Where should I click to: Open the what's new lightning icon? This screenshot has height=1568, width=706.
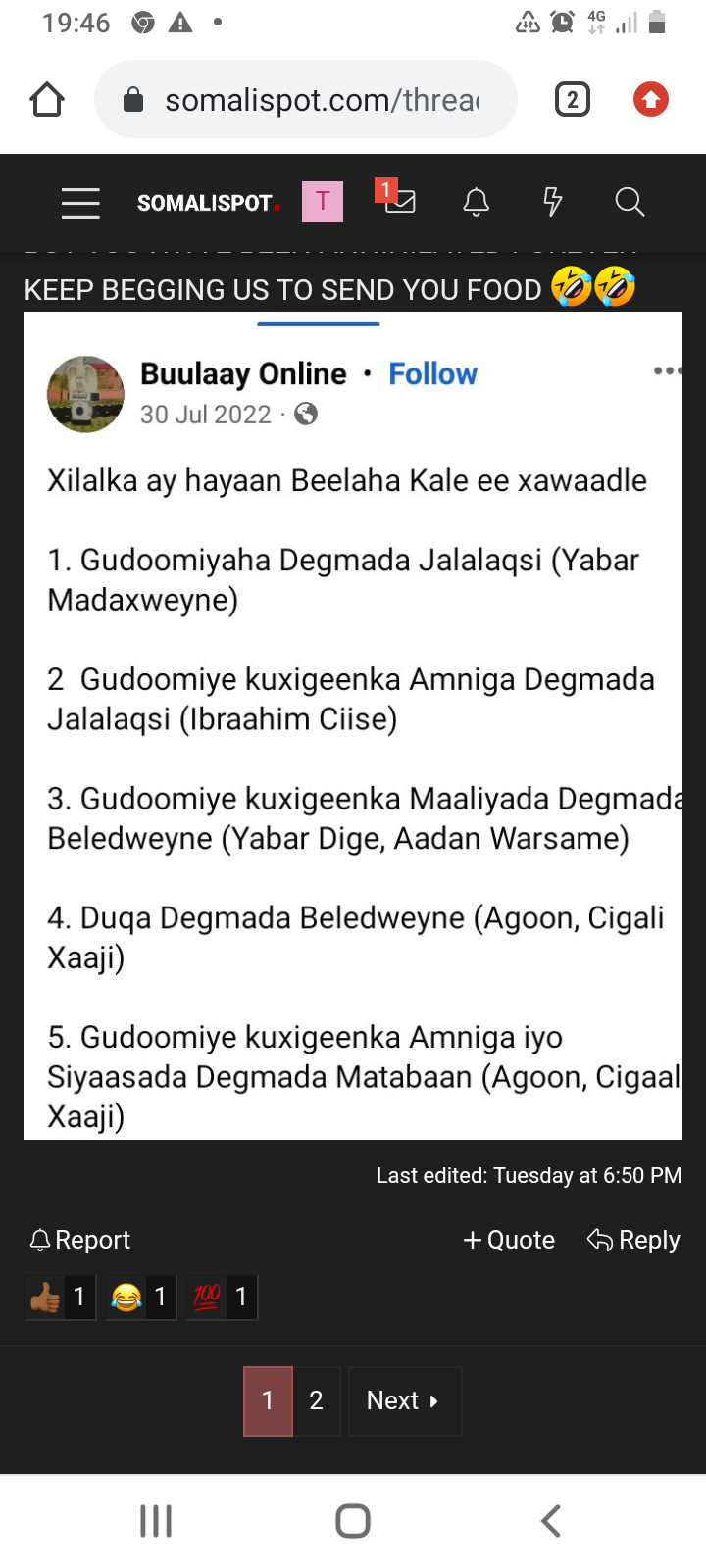tap(552, 202)
